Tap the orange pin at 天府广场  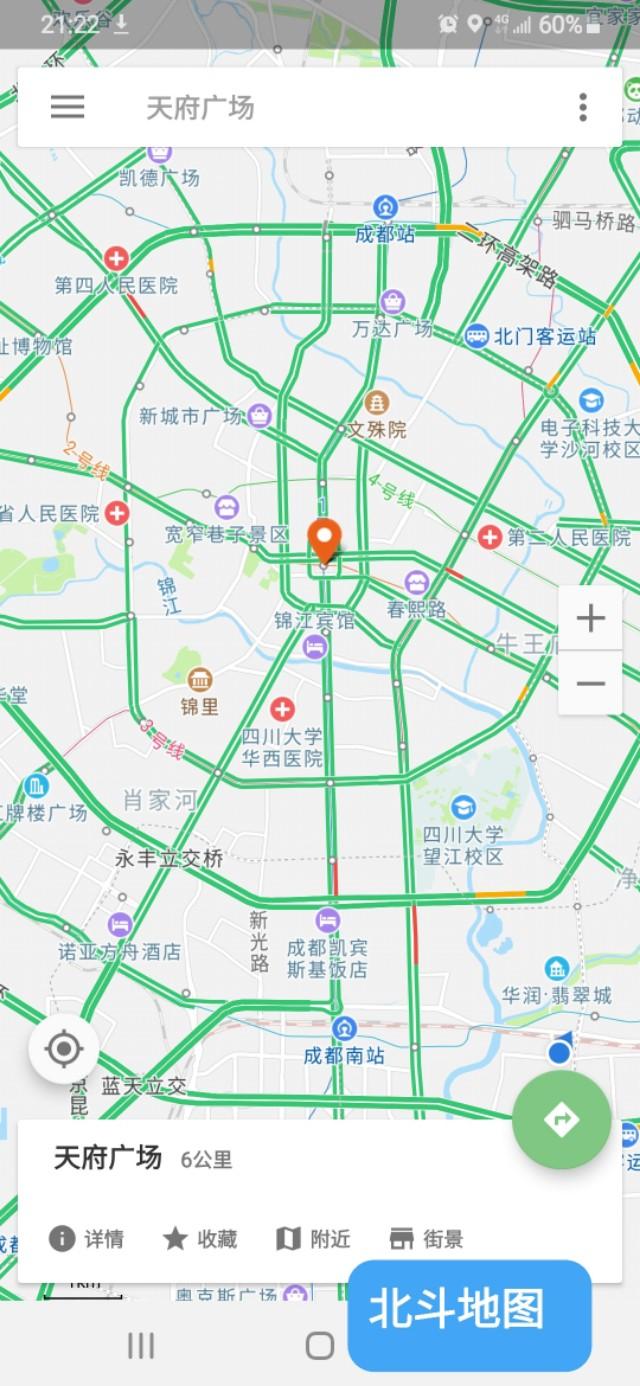tap(324, 540)
